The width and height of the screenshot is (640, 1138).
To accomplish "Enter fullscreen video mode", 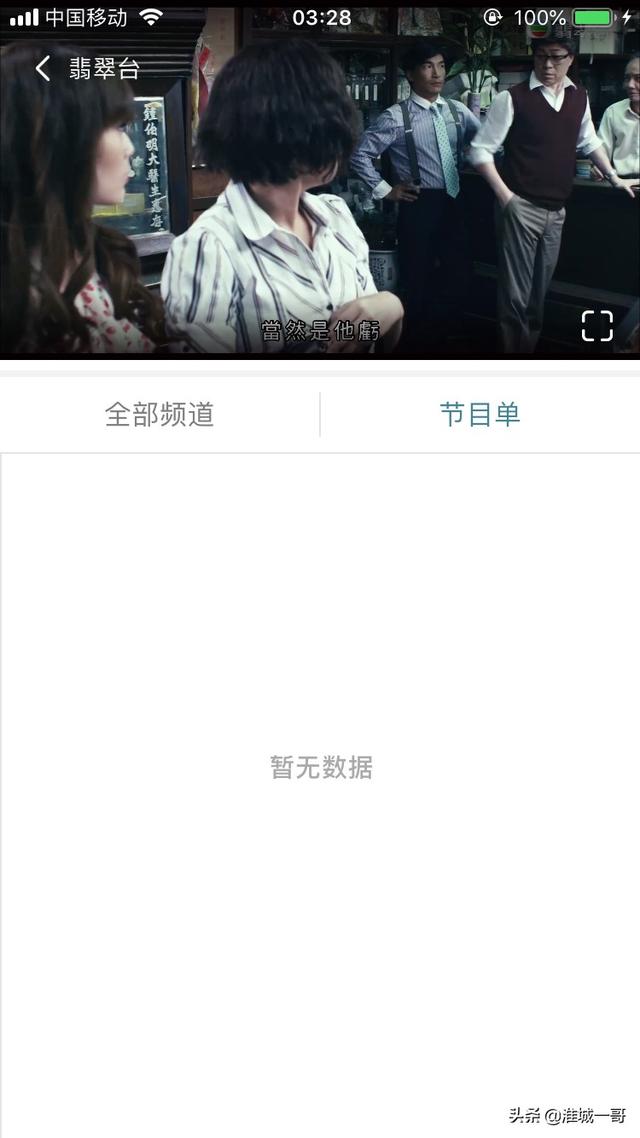I will click(x=597, y=325).
